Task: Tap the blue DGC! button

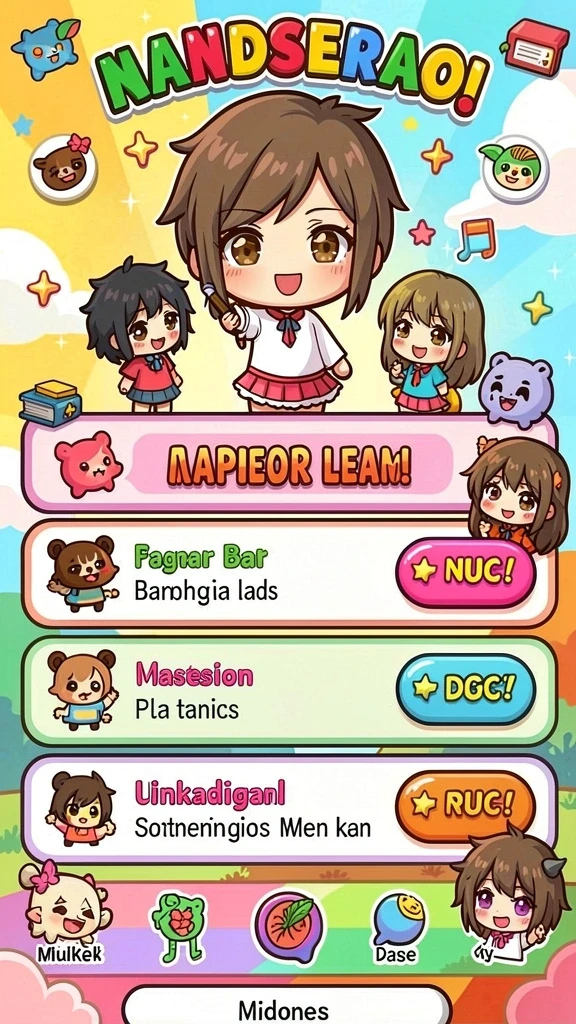Action: (x=466, y=688)
